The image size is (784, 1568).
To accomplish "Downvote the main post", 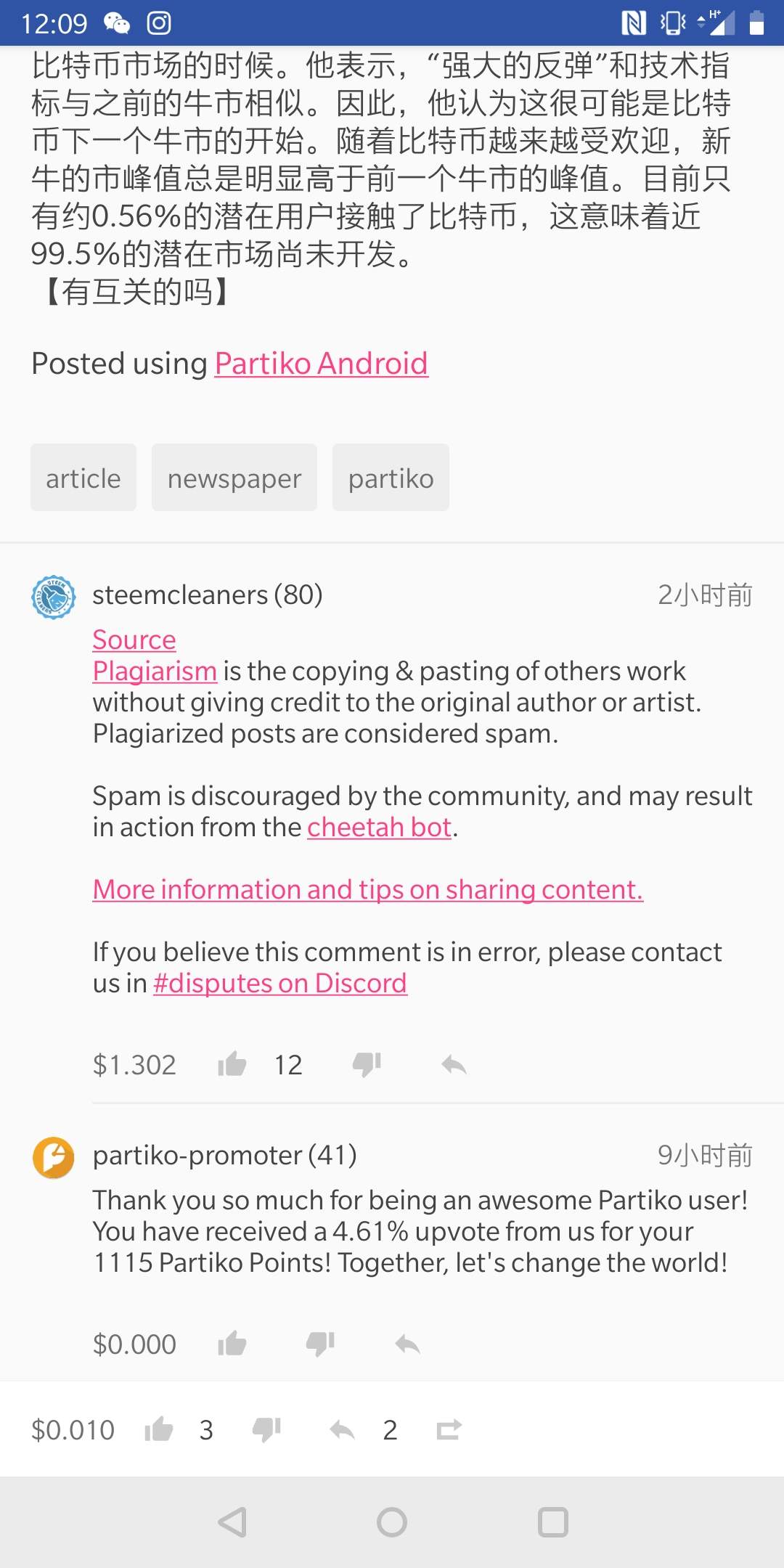I will pos(266,1428).
